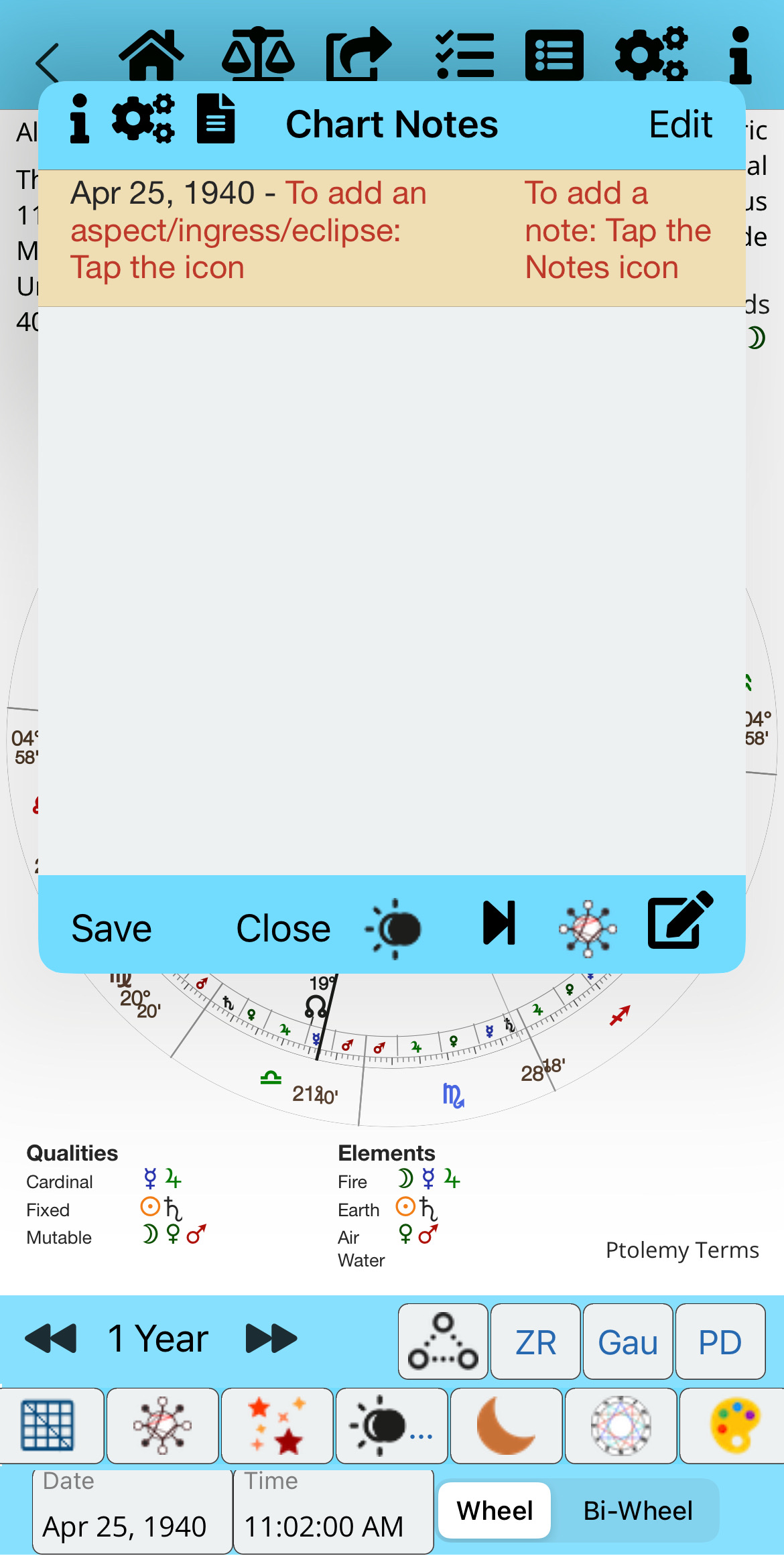
Task: Tap the document icon in Chart Notes header
Action: (216, 119)
